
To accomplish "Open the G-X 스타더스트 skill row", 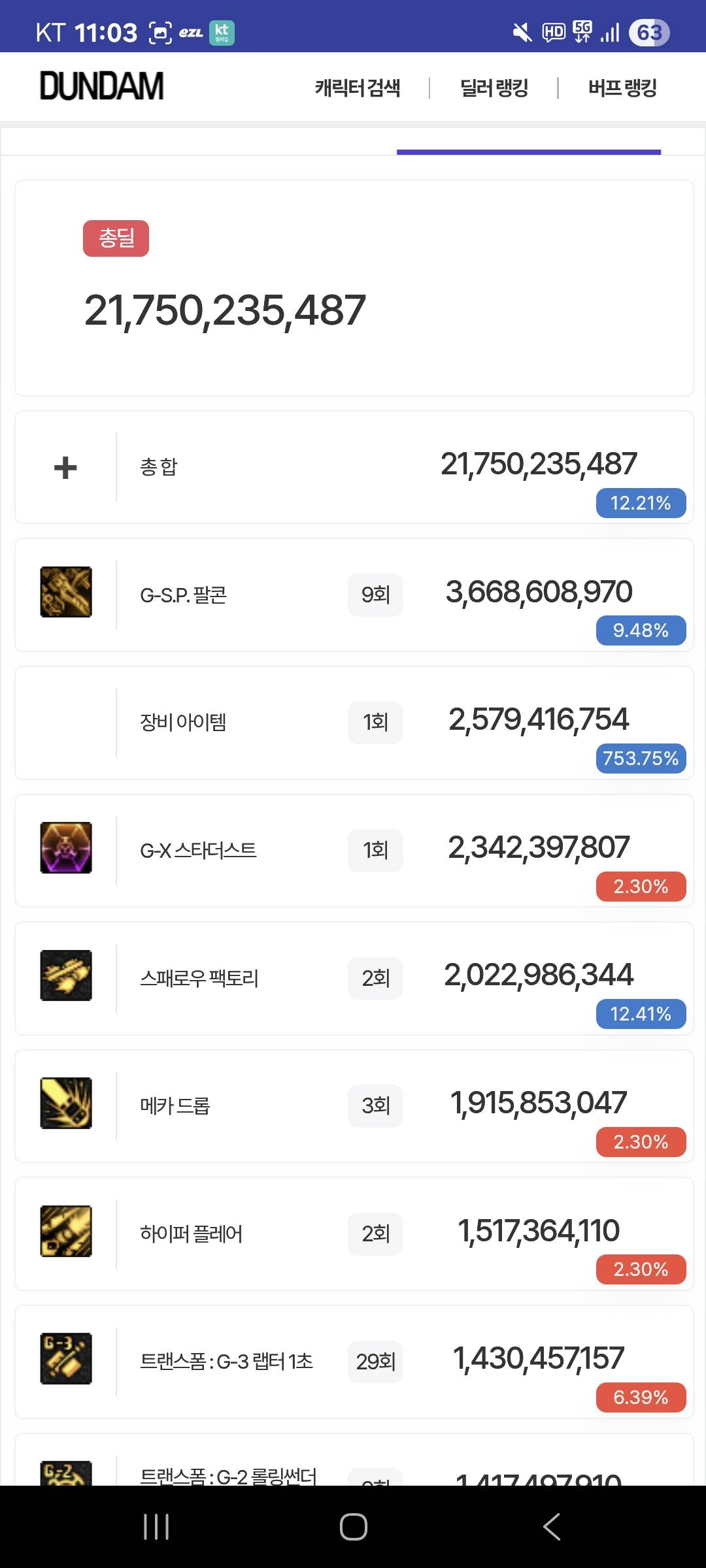I will coord(354,851).
